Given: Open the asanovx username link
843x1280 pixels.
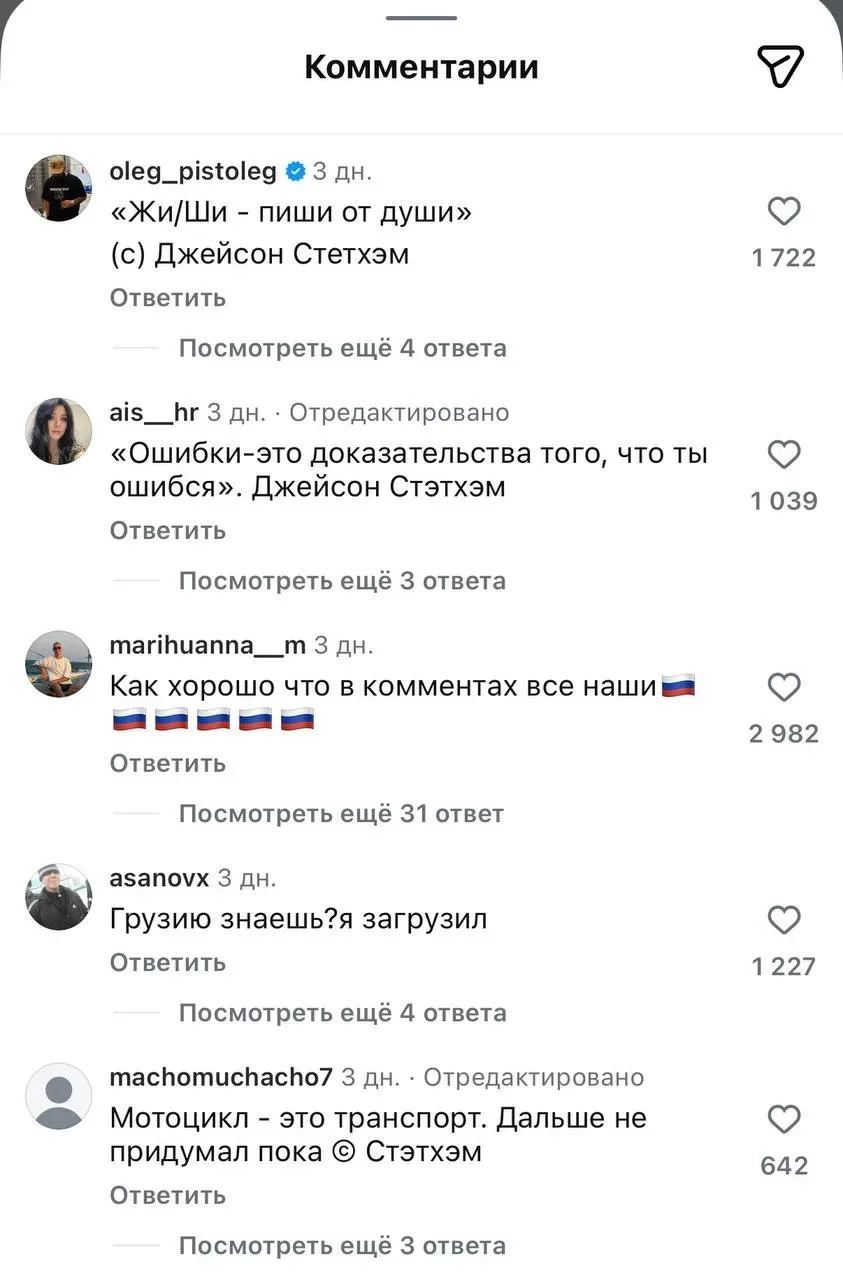Looking at the screenshot, I should click(158, 878).
